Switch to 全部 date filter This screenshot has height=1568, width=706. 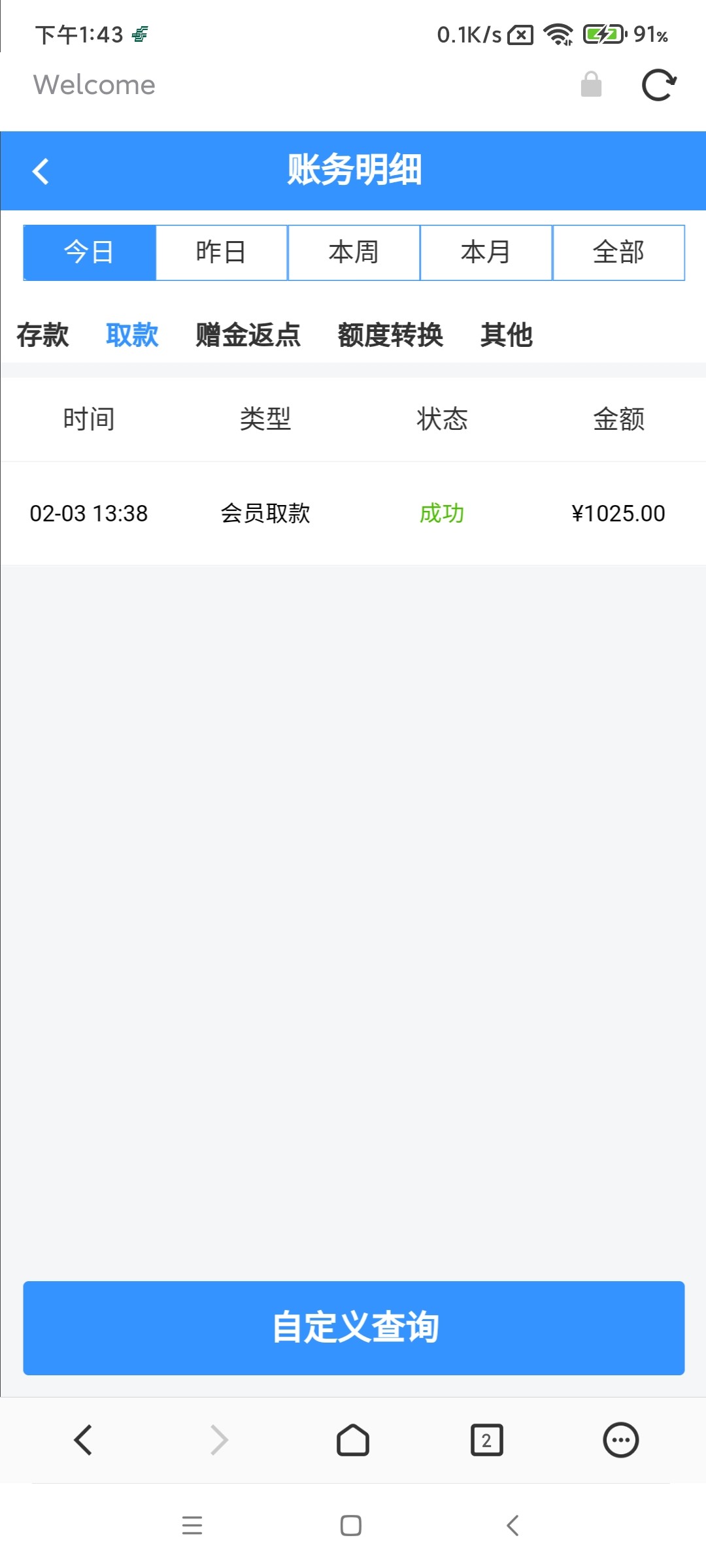coord(618,253)
